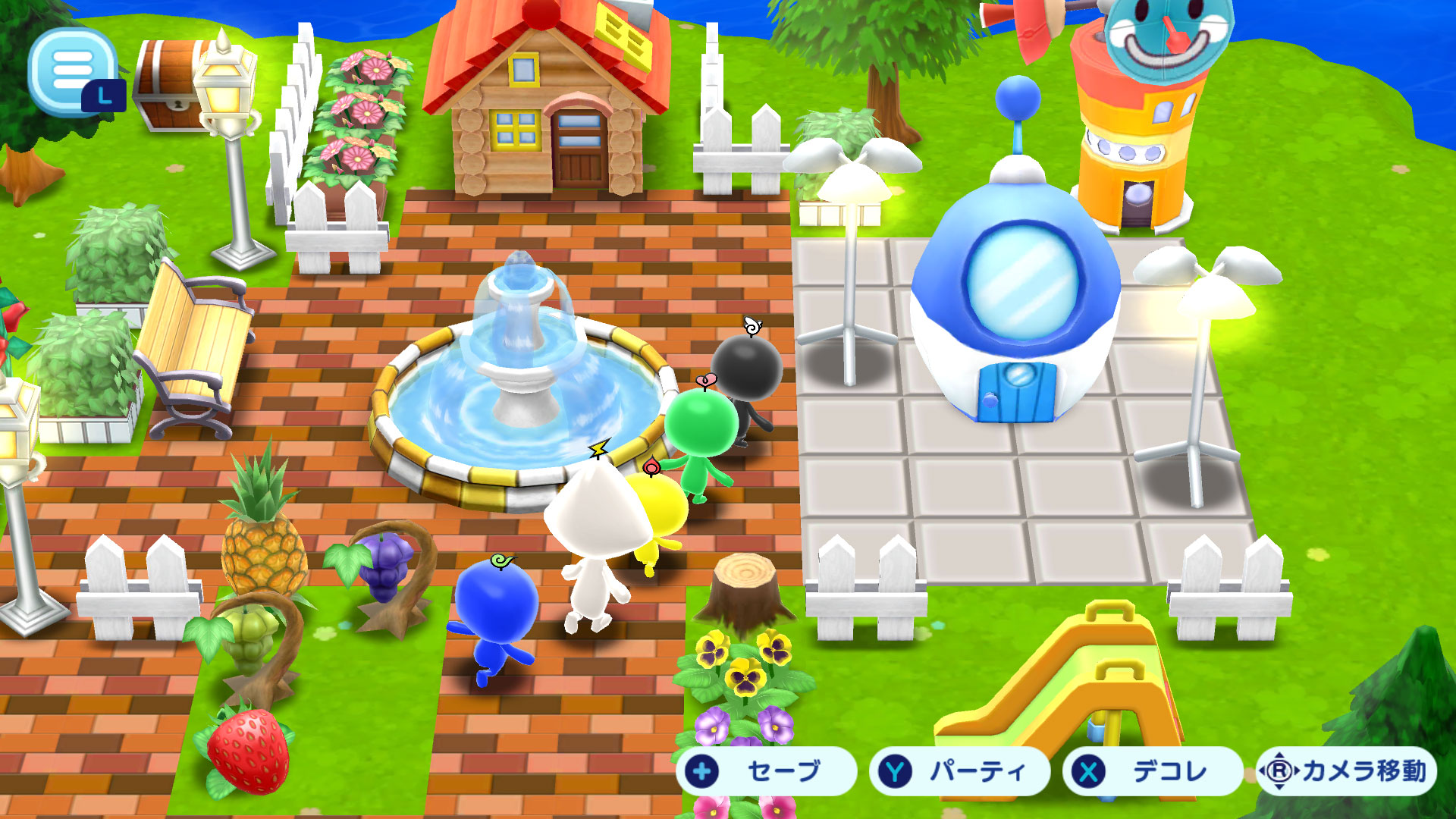Select the デコレ decorate button

point(1153,771)
